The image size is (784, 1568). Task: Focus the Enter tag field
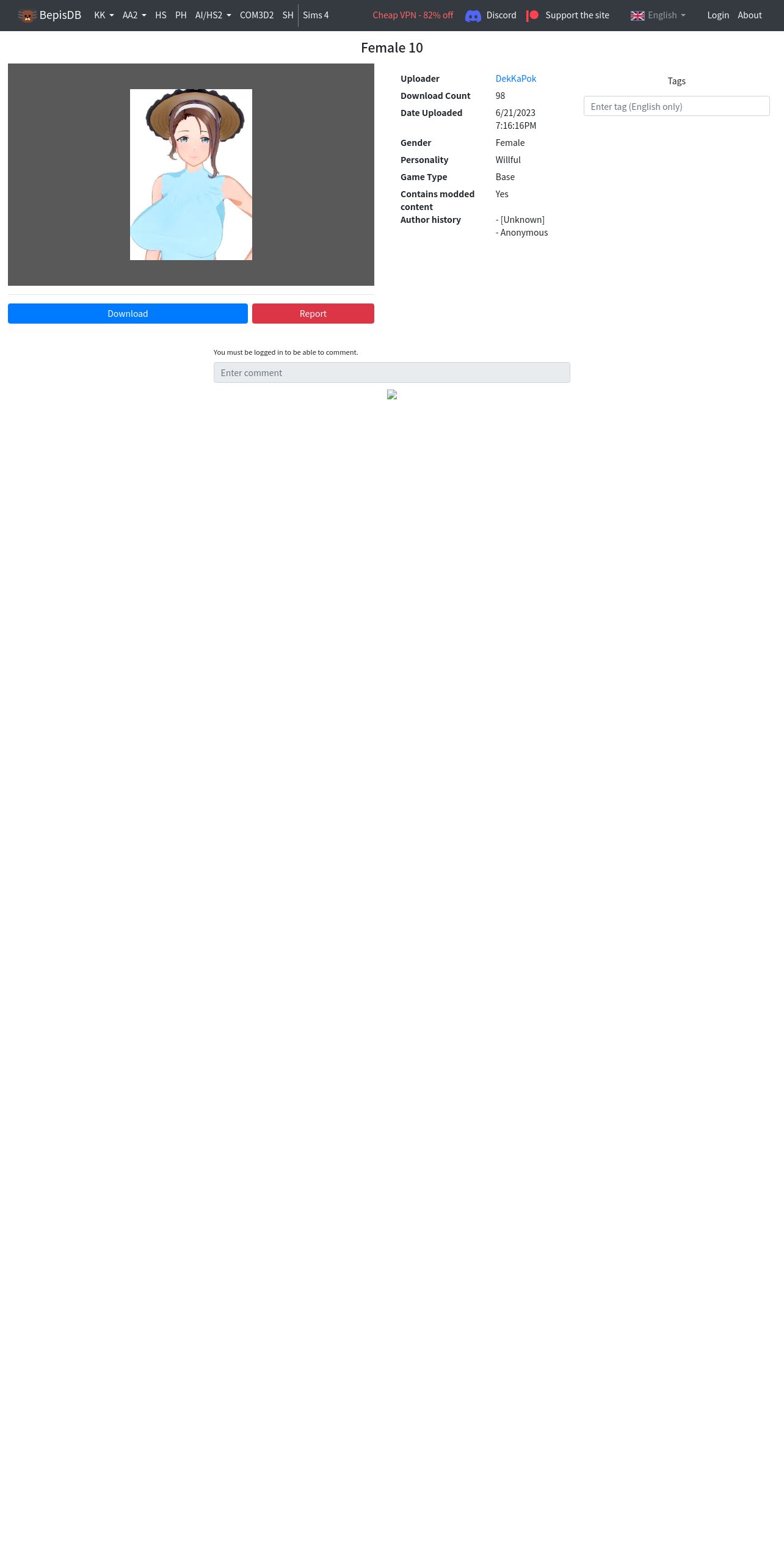[677, 106]
